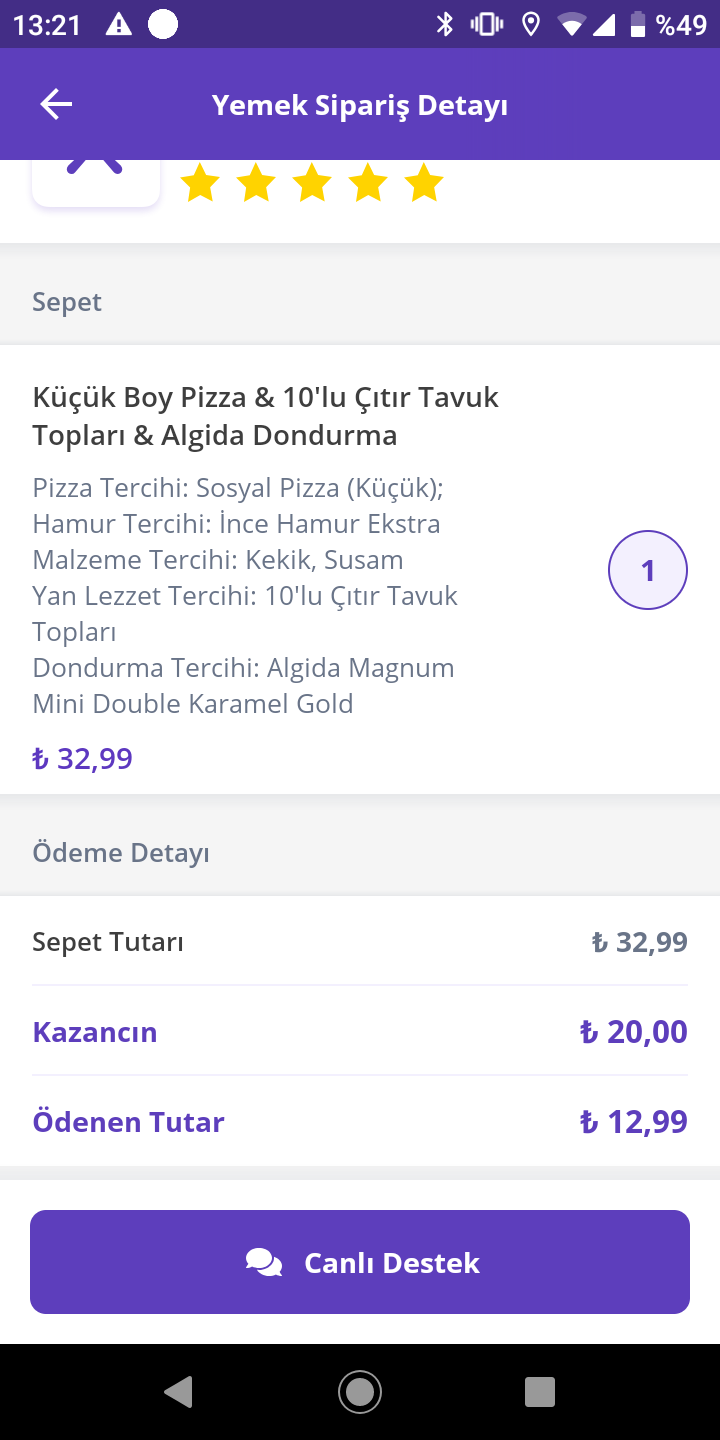Open Canlı Destek live support chat
This screenshot has width=720, height=1440.
point(360,1262)
